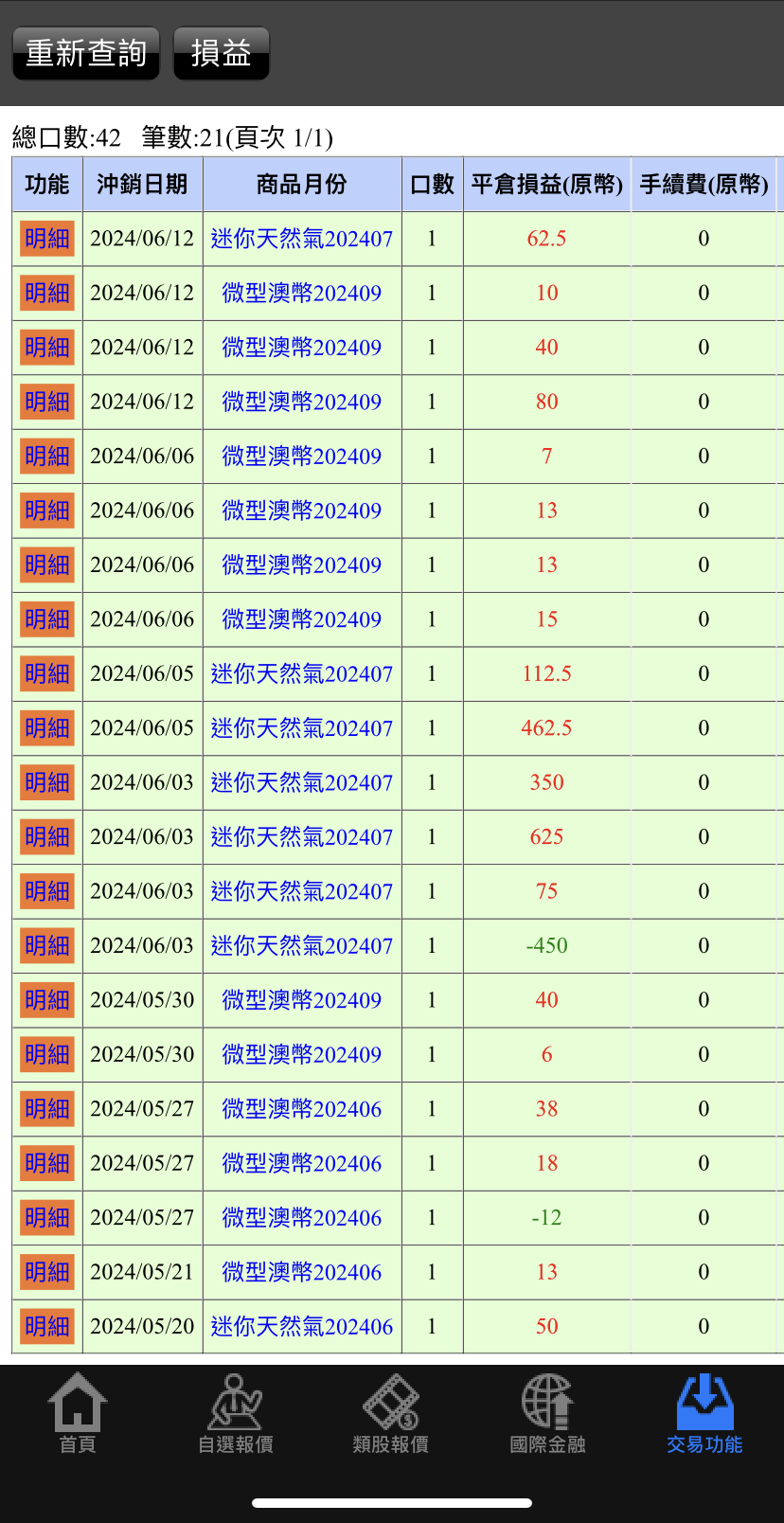Viewport: 784px width, 1523px height.
Task: Show 明細 for the 2024/05/21 trade
Action: (x=47, y=1272)
